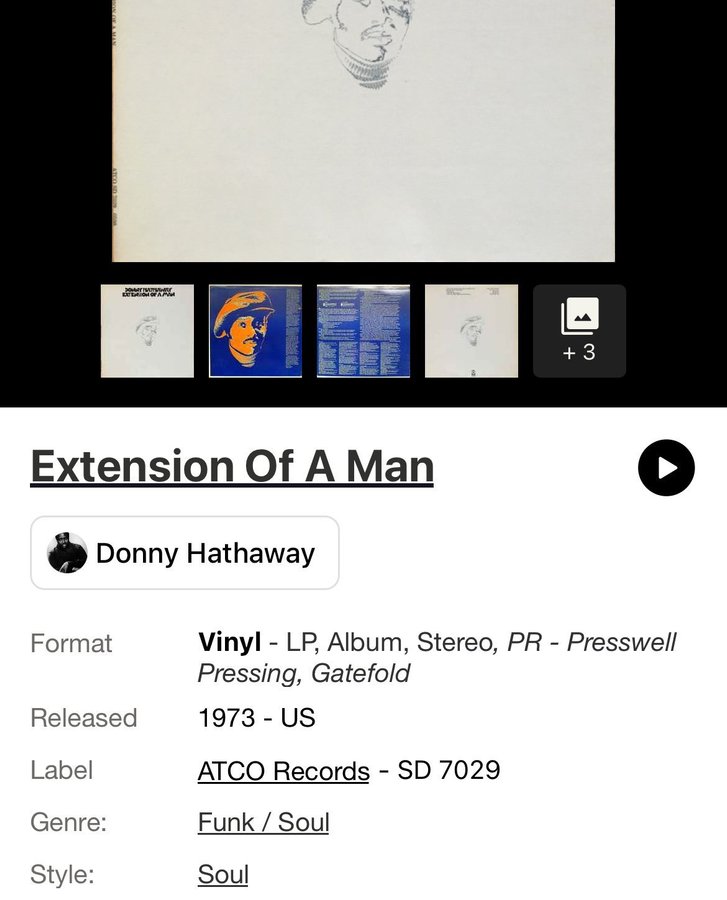Open the Funk / Soul genre link
Image resolution: width=727 pixels, height=900 pixels.
point(263,823)
